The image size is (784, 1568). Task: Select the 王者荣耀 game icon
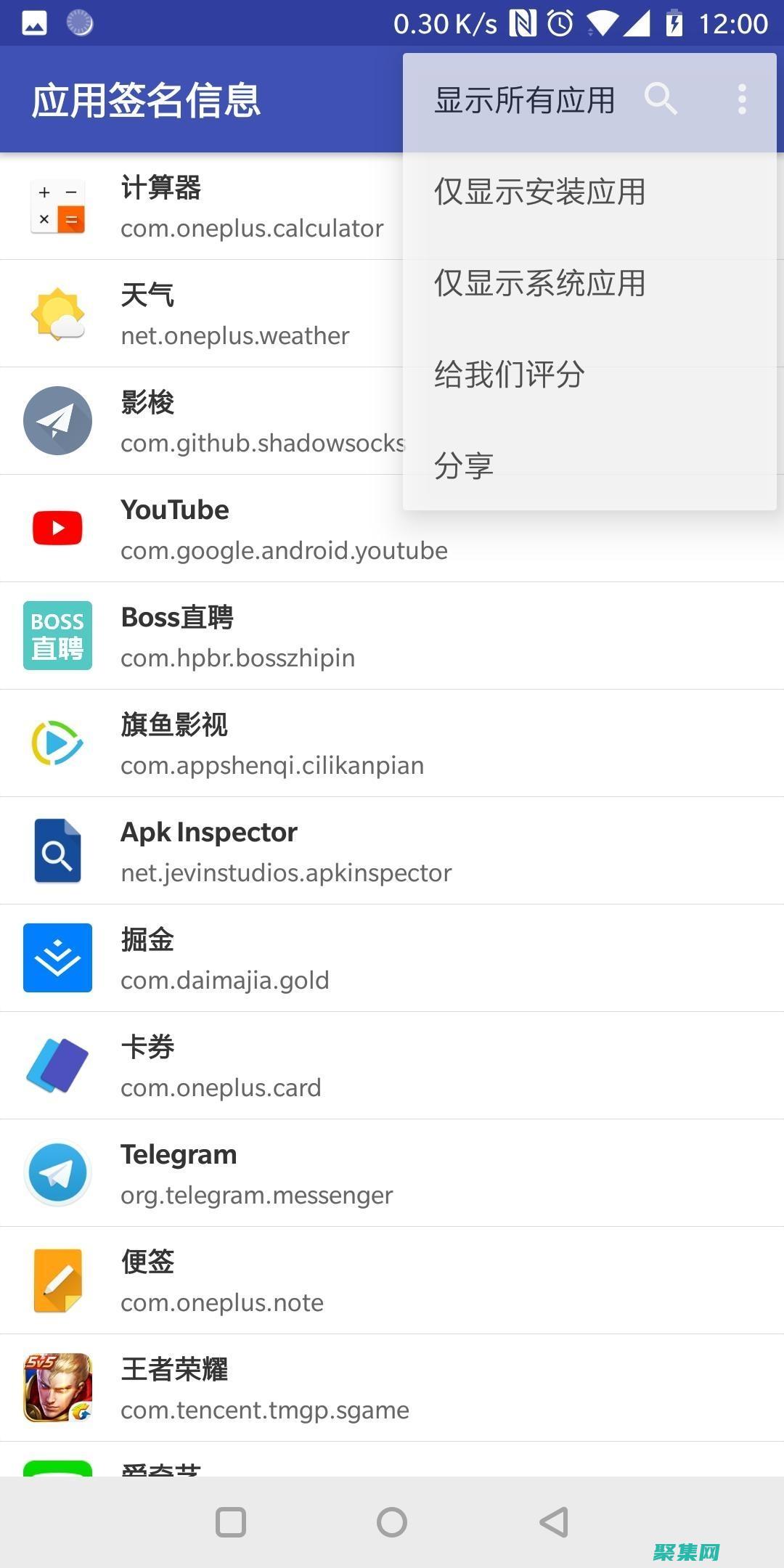coord(57,1387)
